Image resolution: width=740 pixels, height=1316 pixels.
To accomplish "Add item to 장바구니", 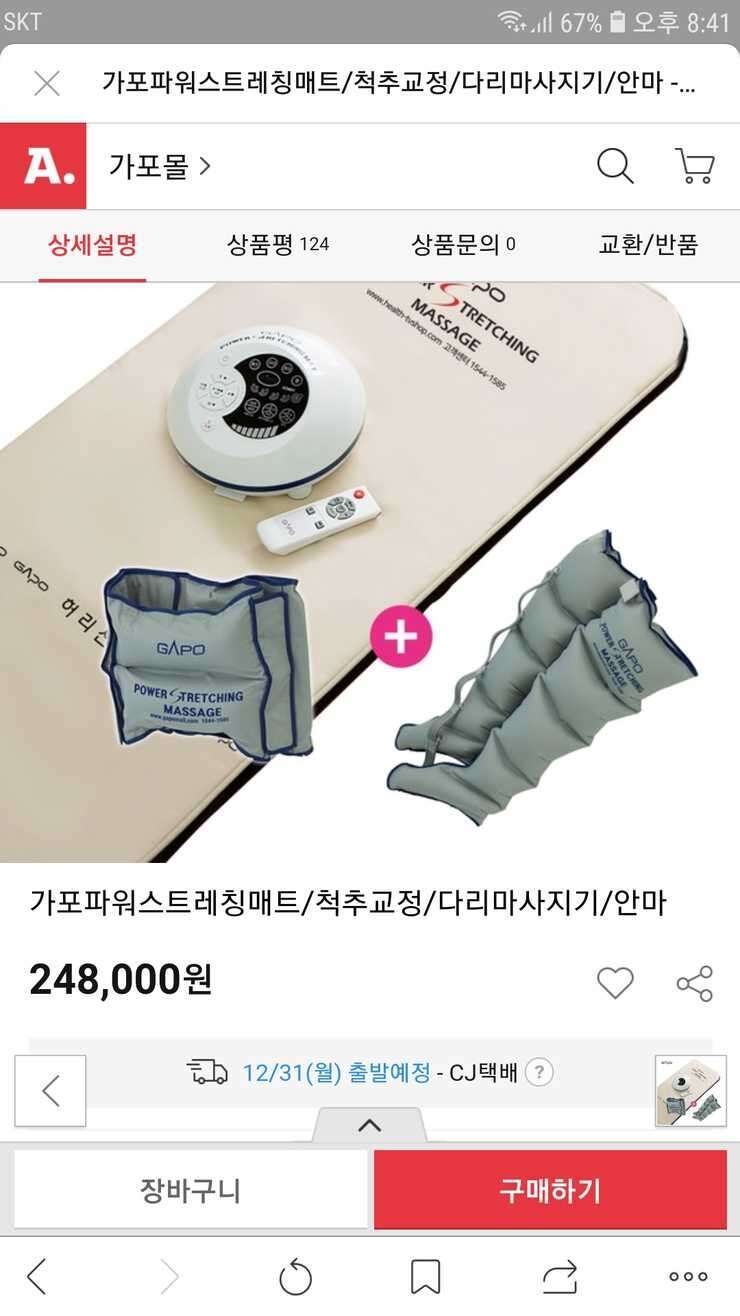I will [x=190, y=1190].
